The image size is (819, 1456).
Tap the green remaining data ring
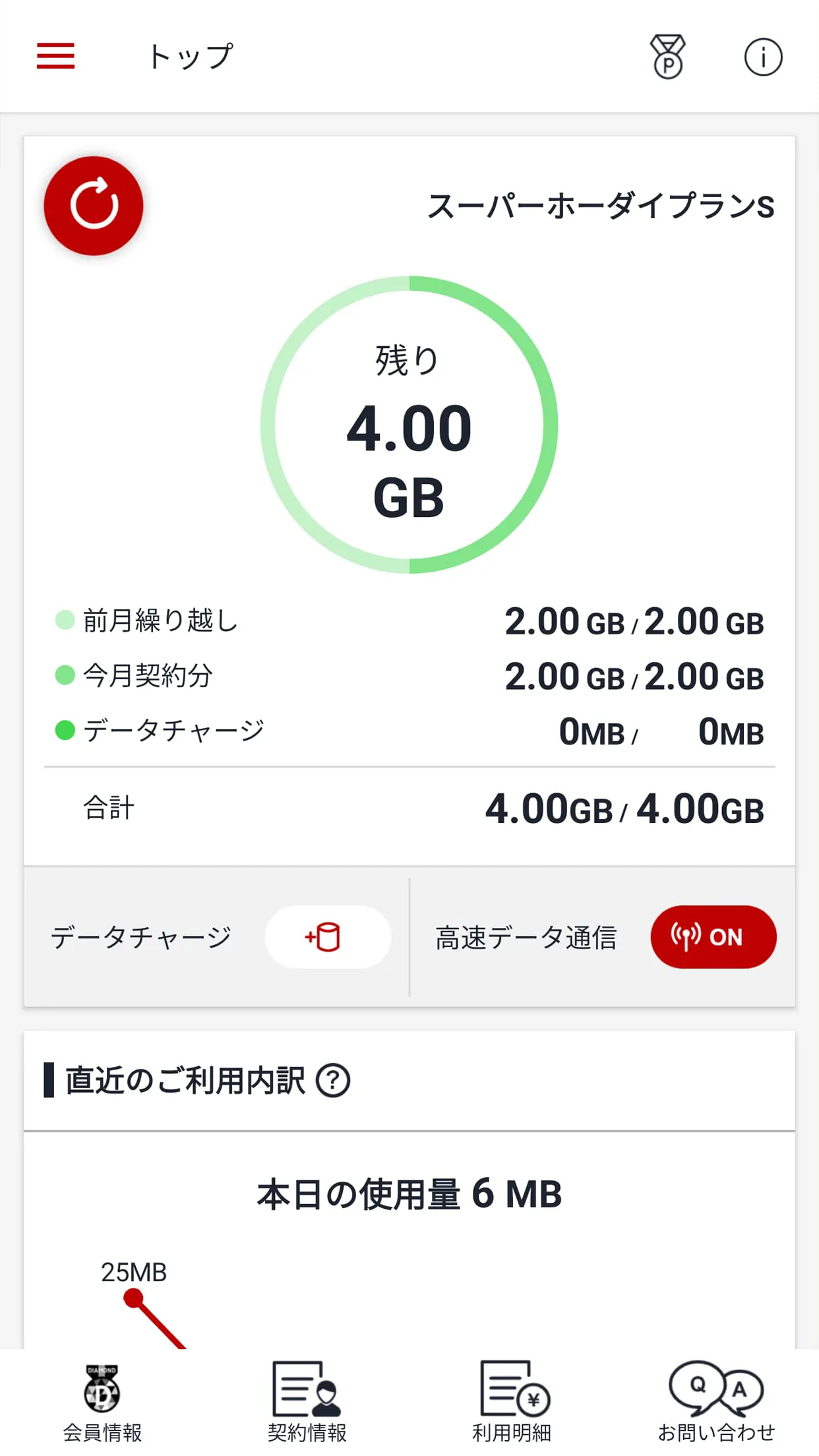[x=409, y=425]
